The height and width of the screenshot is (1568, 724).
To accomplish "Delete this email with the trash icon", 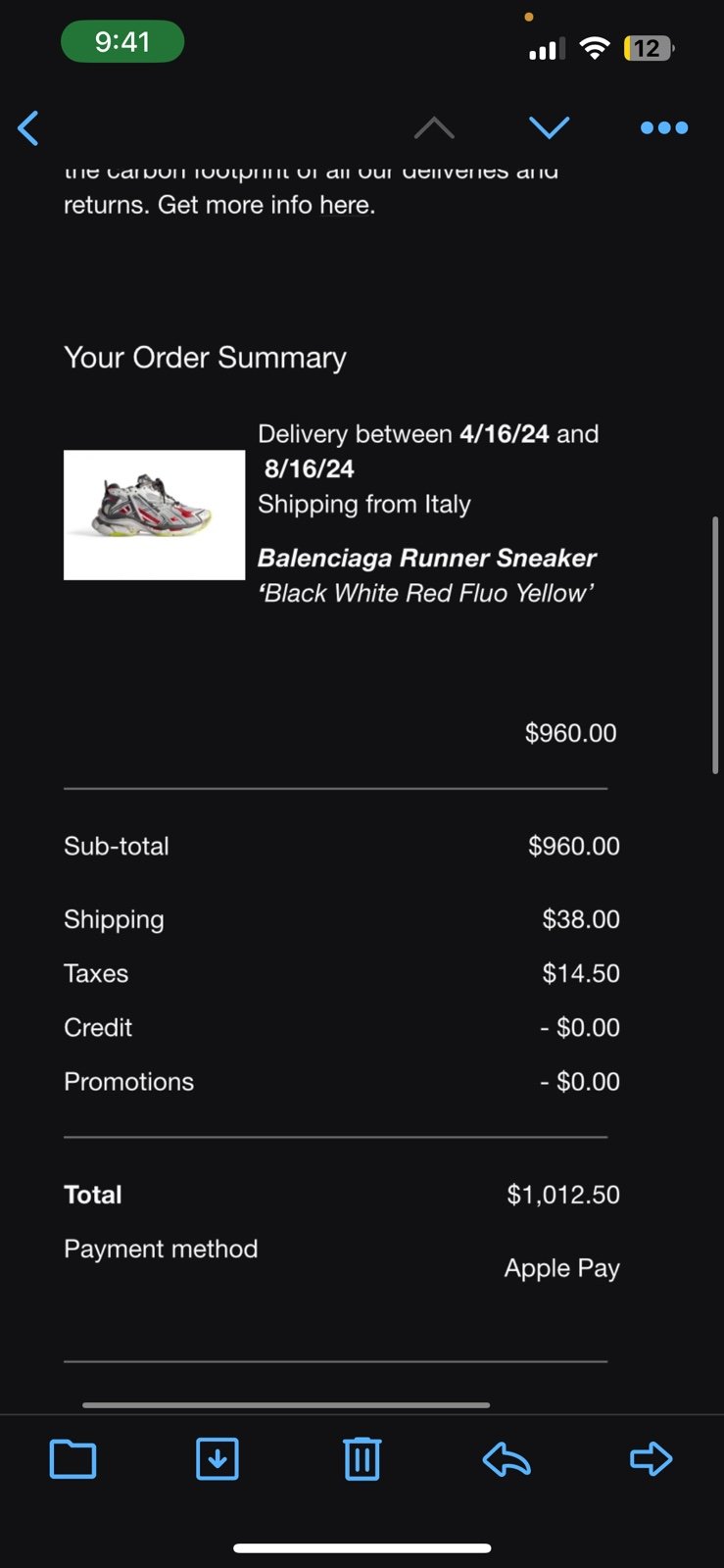I will [x=362, y=1458].
